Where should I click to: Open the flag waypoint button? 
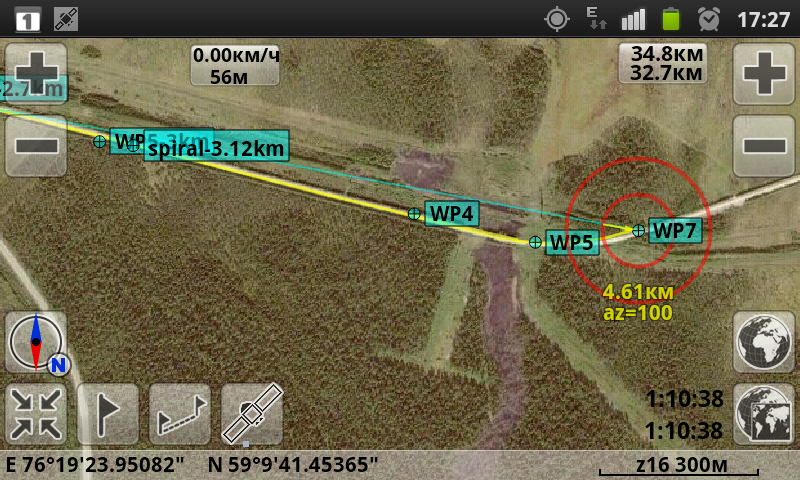(x=108, y=414)
